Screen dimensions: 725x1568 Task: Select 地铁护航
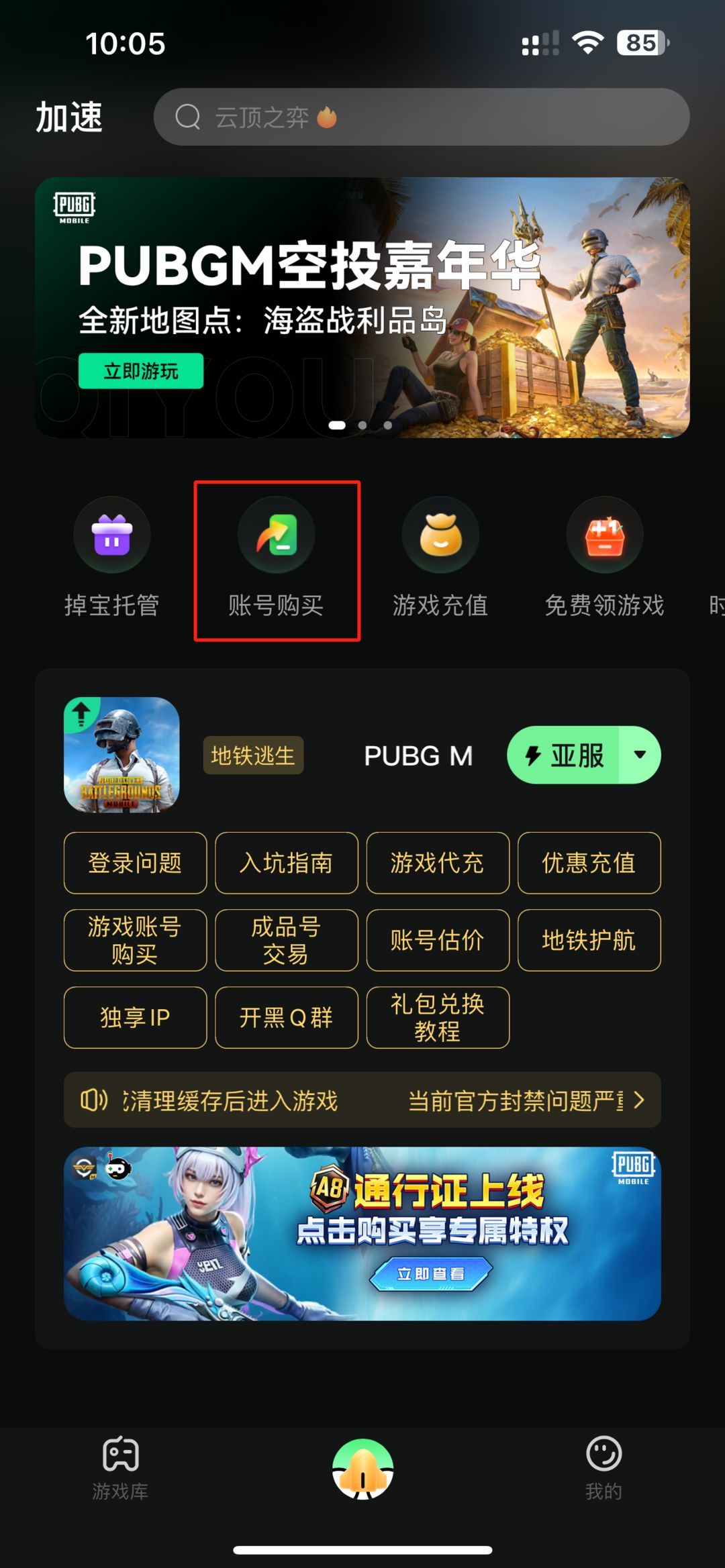point(589,940)
